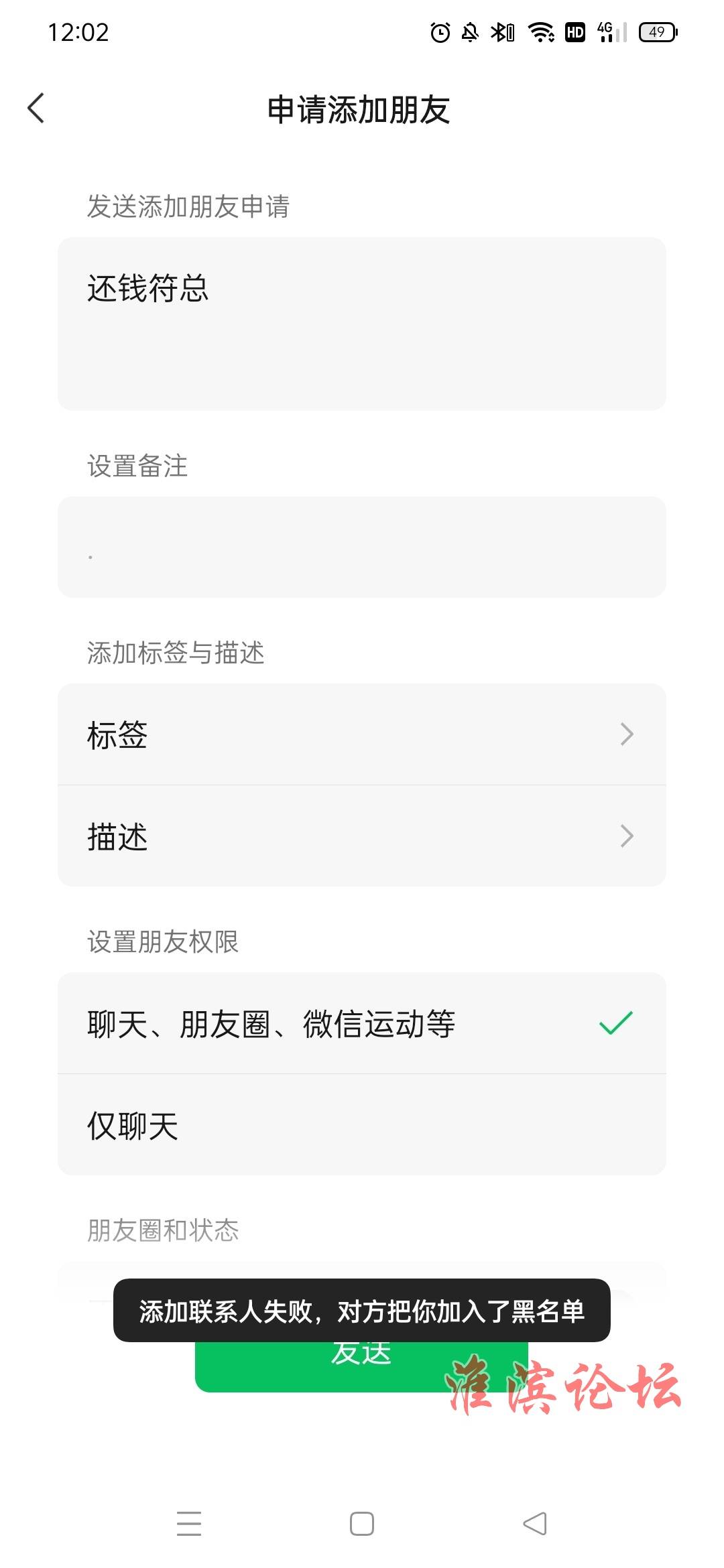This screenshot has height=1568, width=724.
Task: Select 聊天、朋友圈、微信运动等 permission
Action: click(x=362, y=1023)
